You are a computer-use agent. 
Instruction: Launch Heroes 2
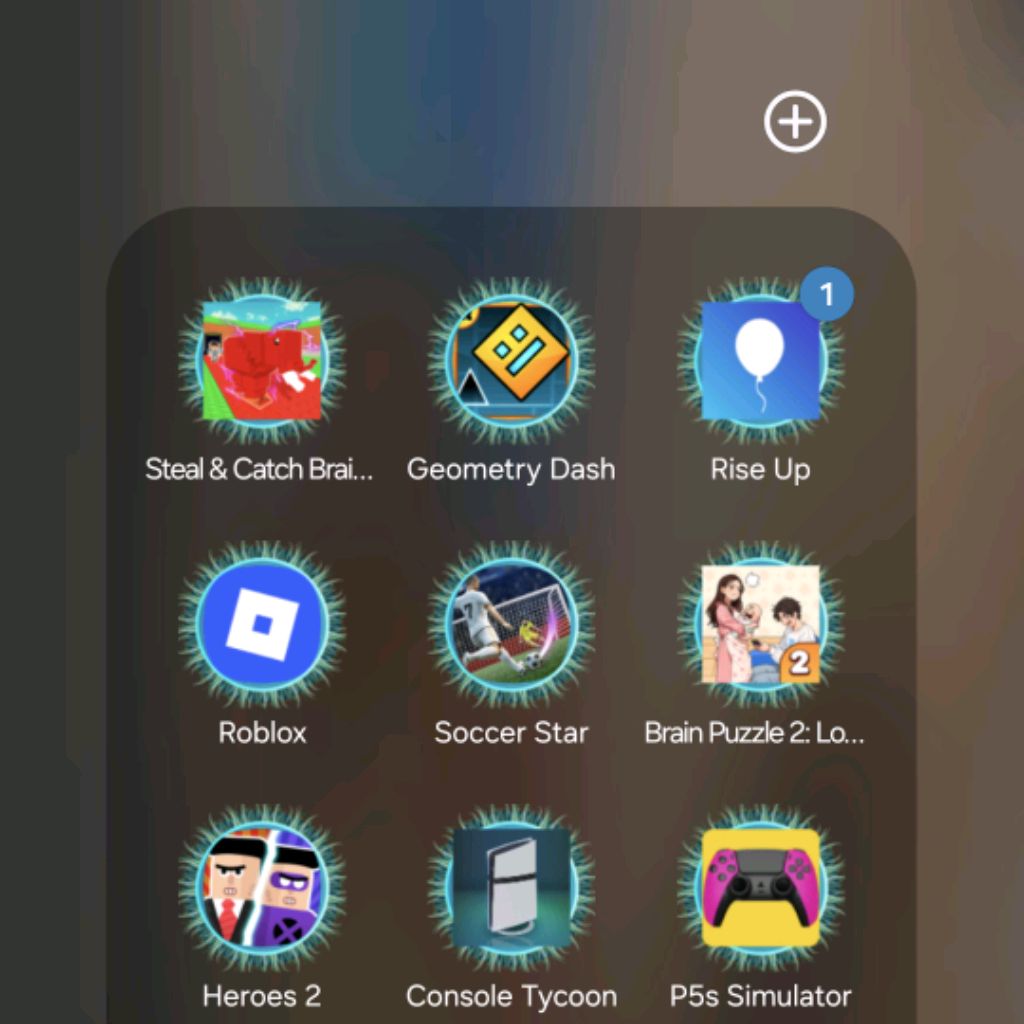pos(262,888)
